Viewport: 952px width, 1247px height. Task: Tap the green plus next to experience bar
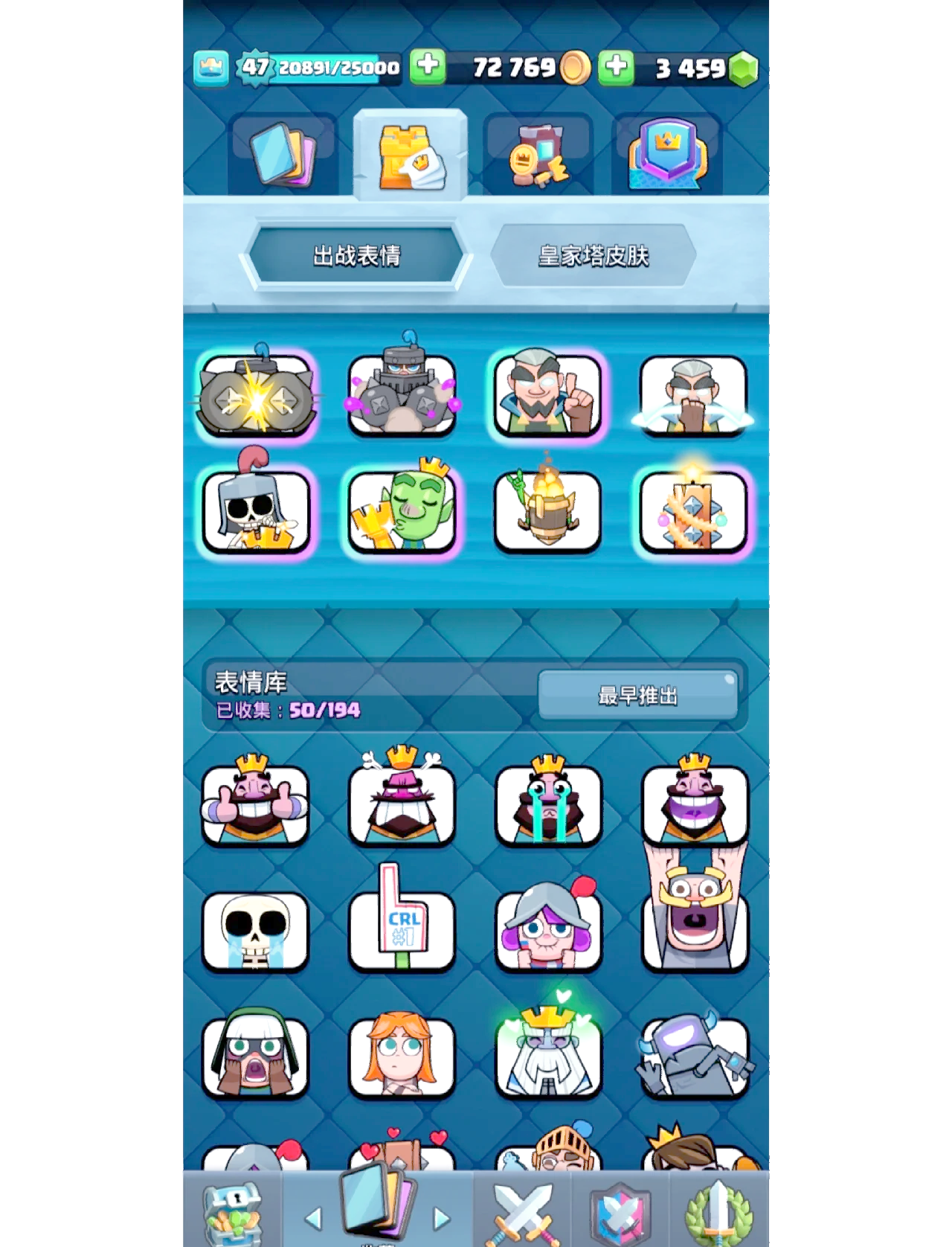pos(428,67)
